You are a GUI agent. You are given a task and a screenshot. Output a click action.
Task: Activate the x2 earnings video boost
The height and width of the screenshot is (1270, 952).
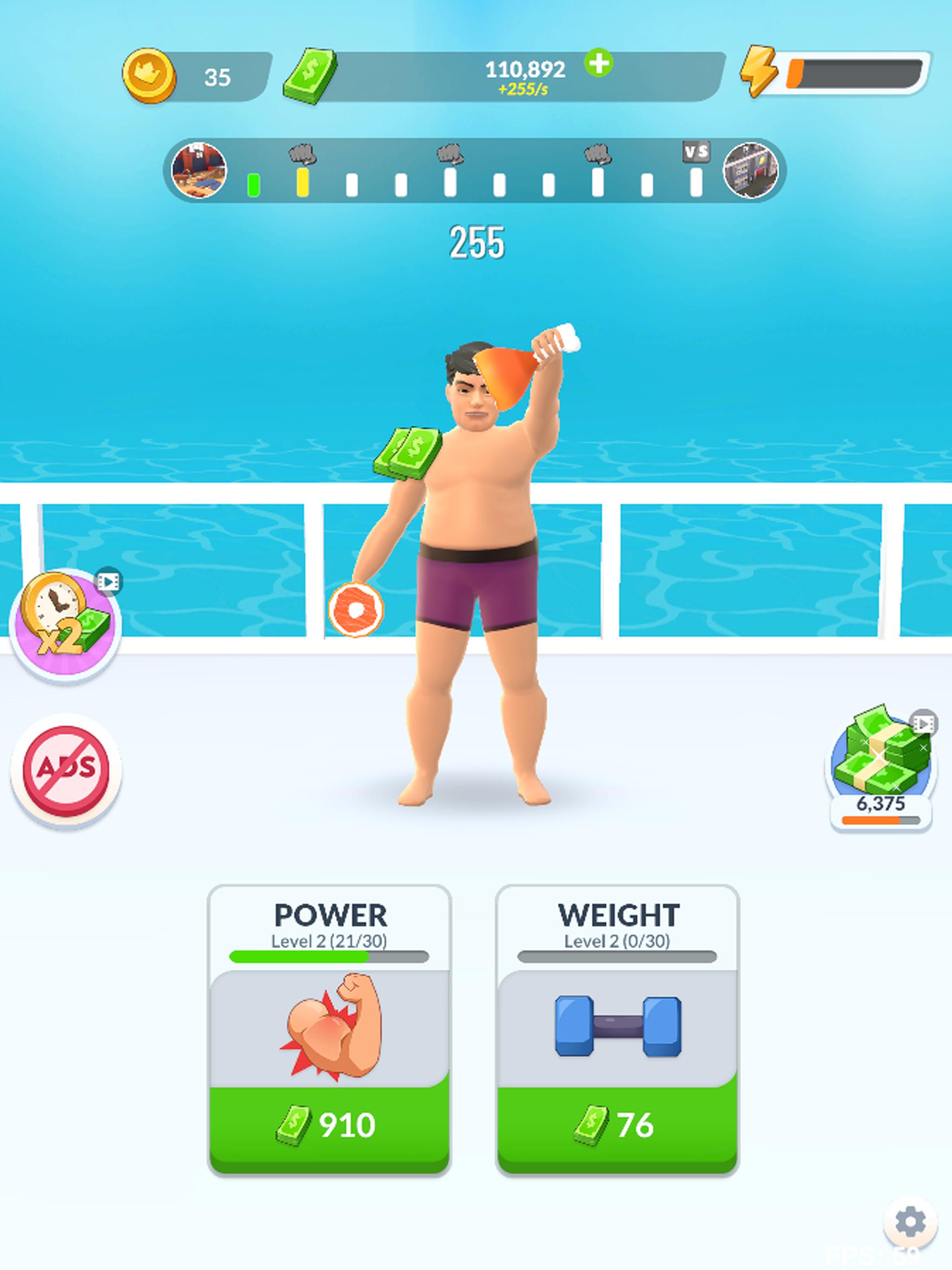(x=66, y=625)
